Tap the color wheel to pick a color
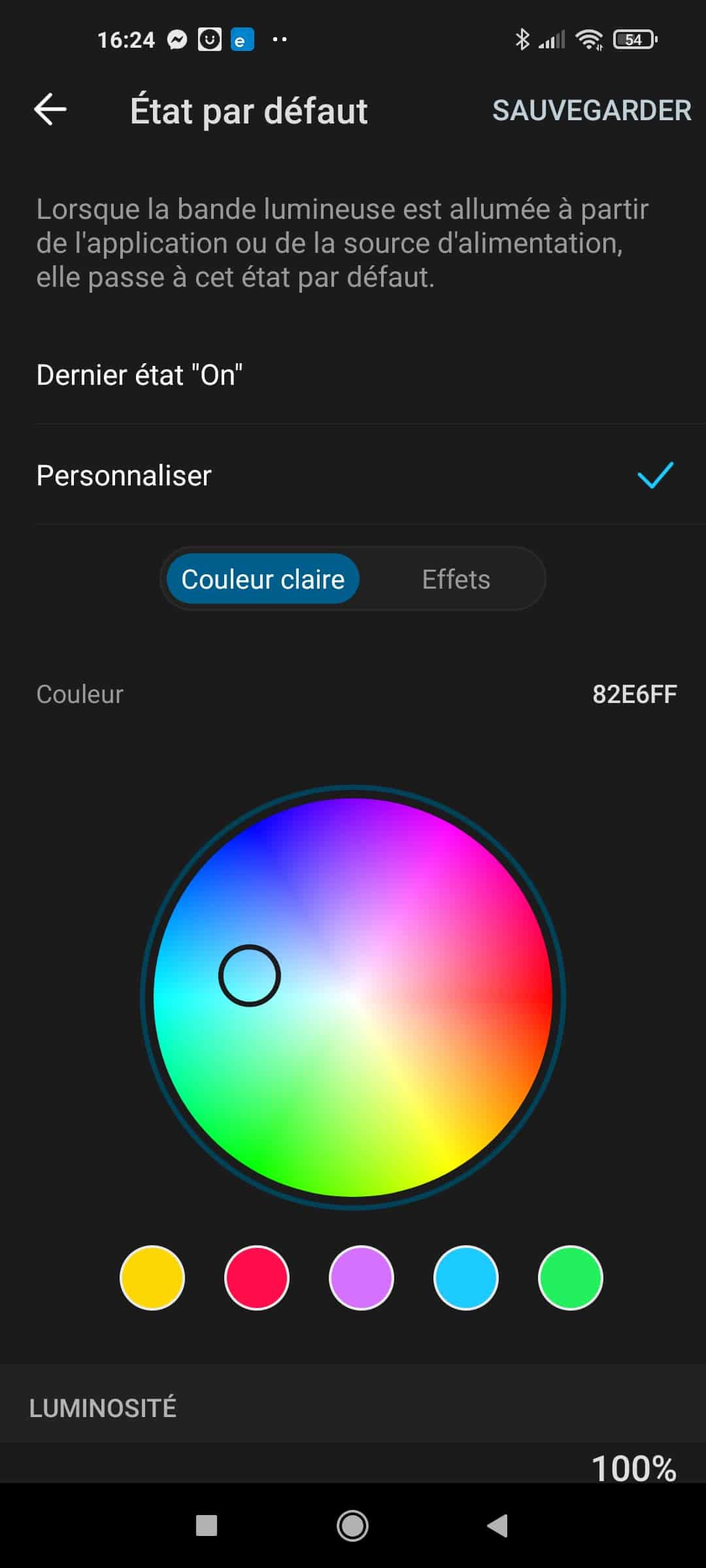This screenshot has height=1568, width=706. [x=353, y=998]
